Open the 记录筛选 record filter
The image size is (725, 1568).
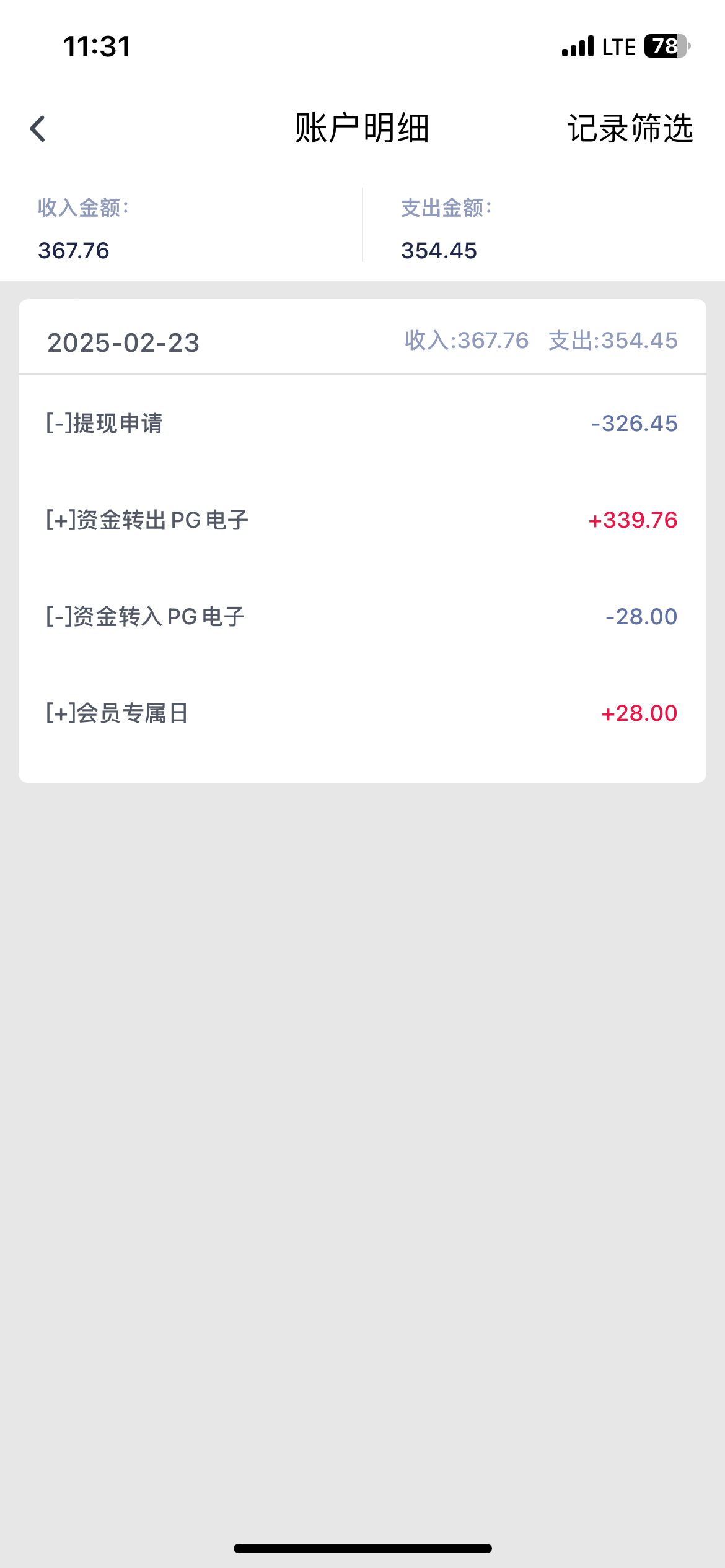(x=630, y=129)
